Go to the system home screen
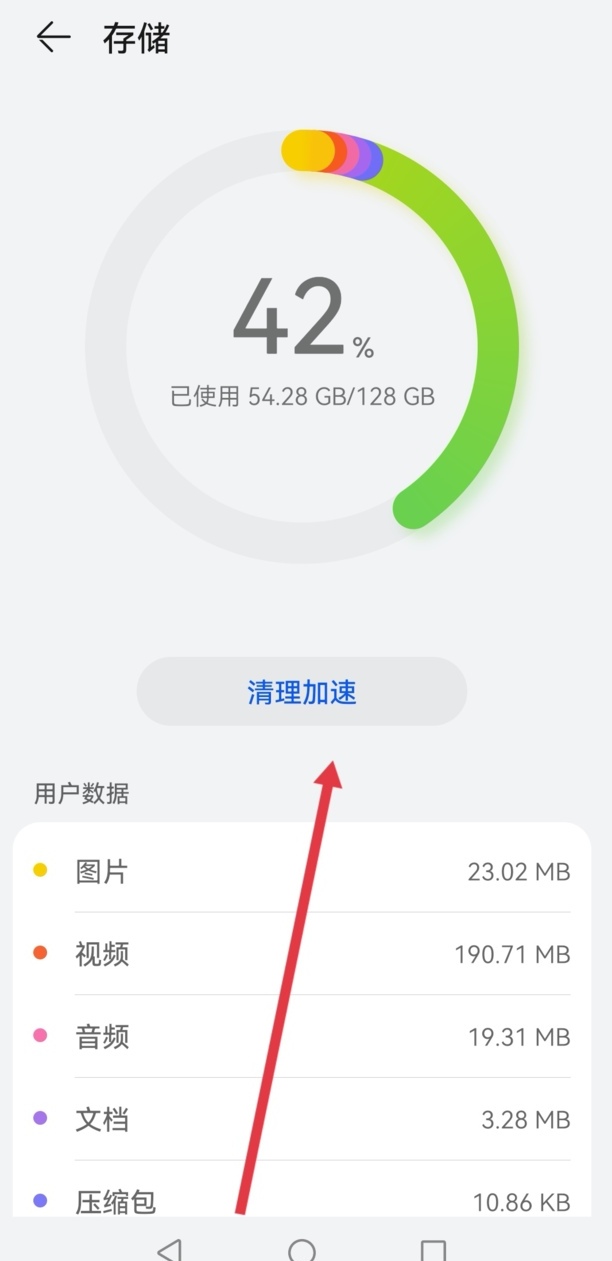The width and height of the screenshot is (612, 1261). (x=302, y=1249)
